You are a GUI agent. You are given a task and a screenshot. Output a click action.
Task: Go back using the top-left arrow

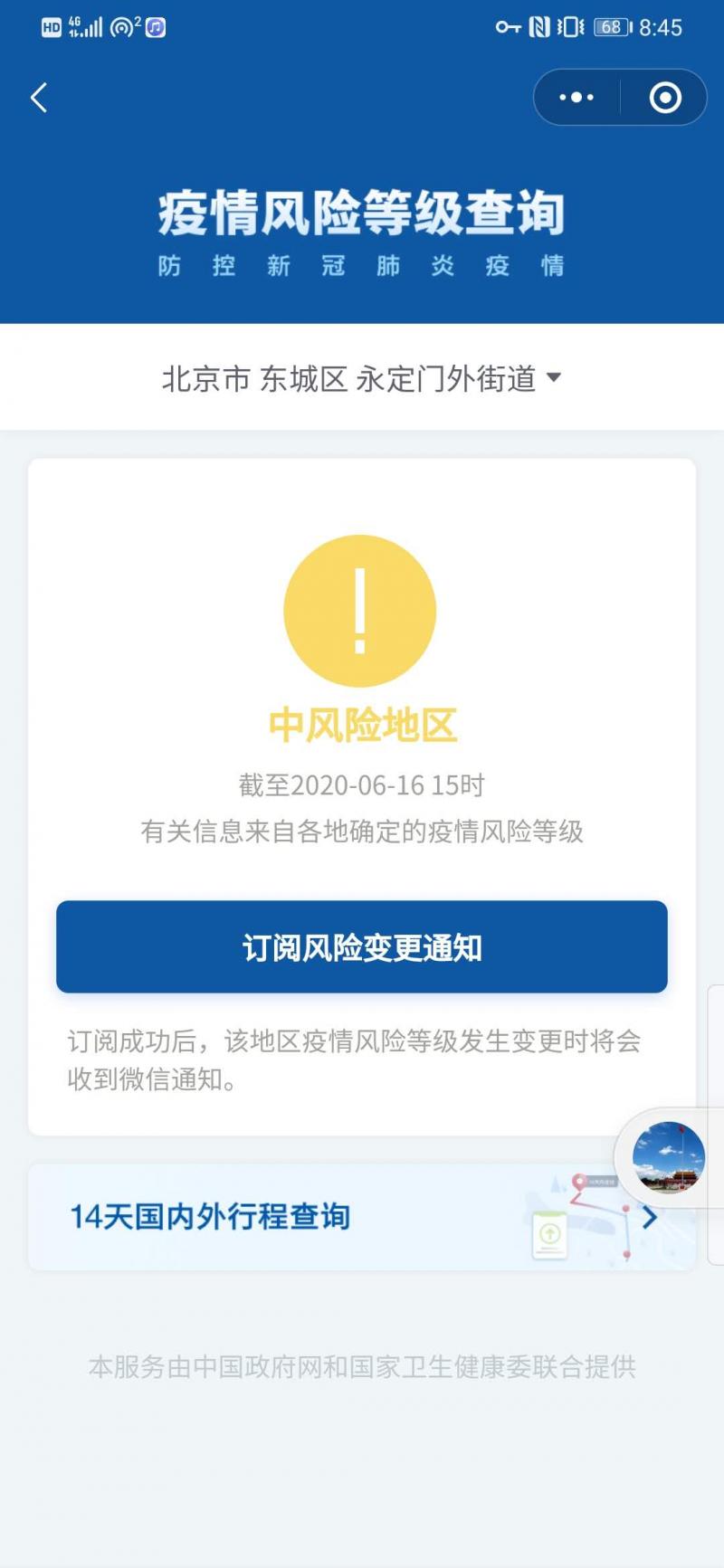(x=39, y=98)
